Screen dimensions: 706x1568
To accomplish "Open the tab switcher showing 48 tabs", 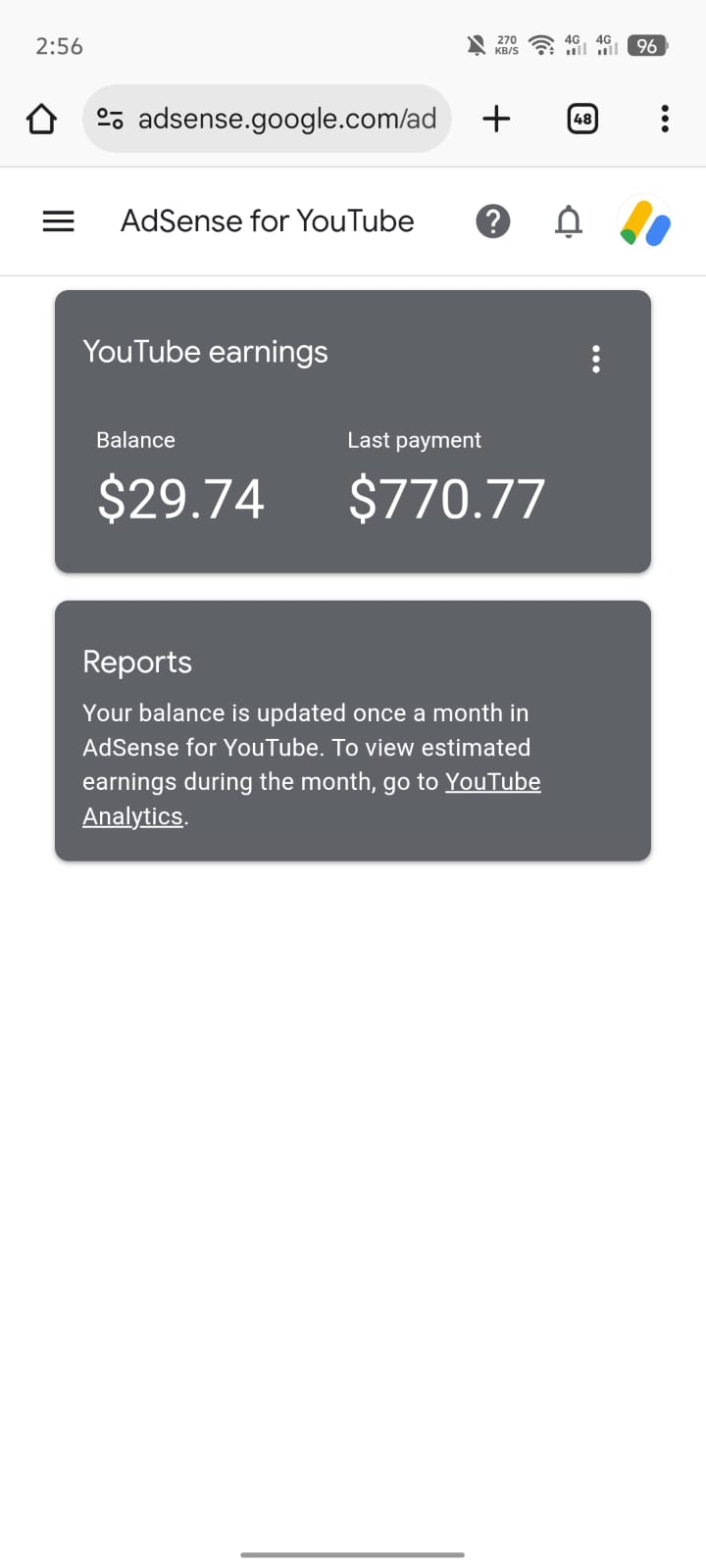I will [581, 119].
